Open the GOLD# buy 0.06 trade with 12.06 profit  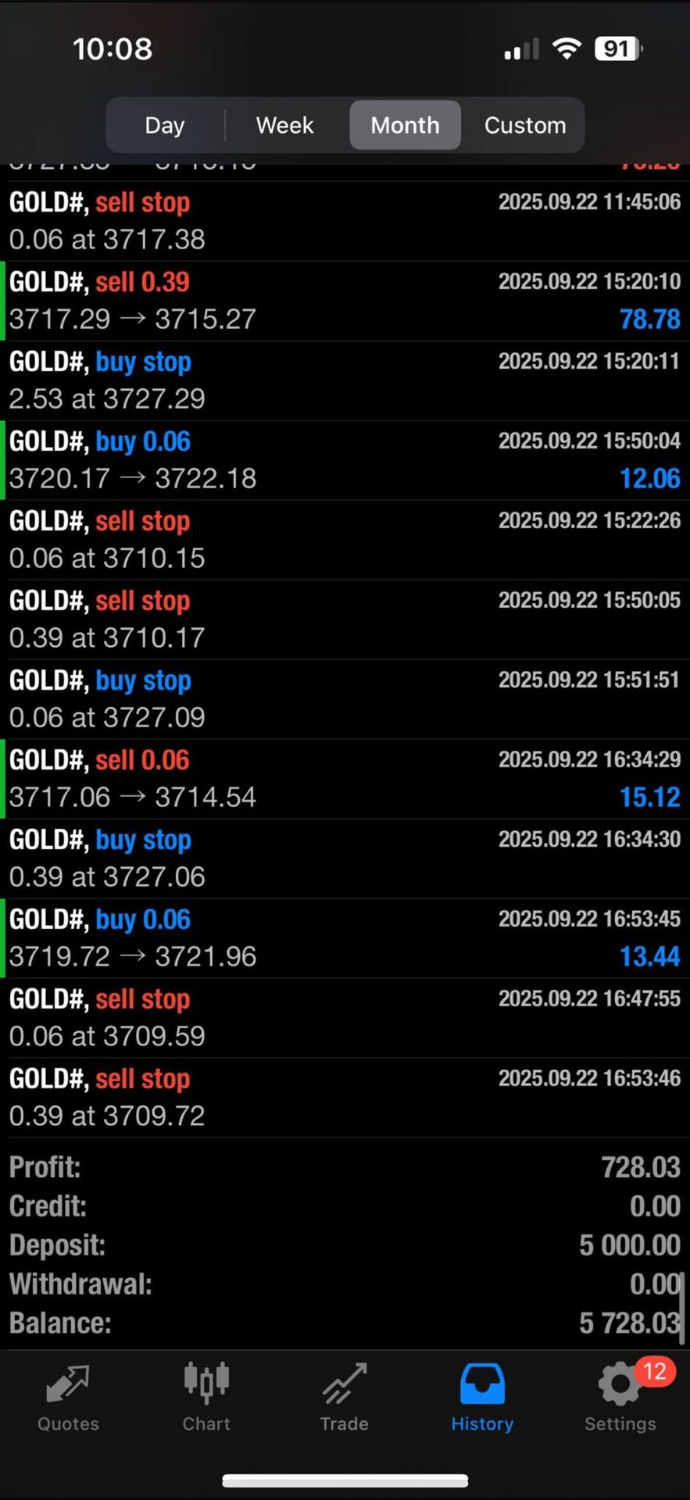coord(345,460)
